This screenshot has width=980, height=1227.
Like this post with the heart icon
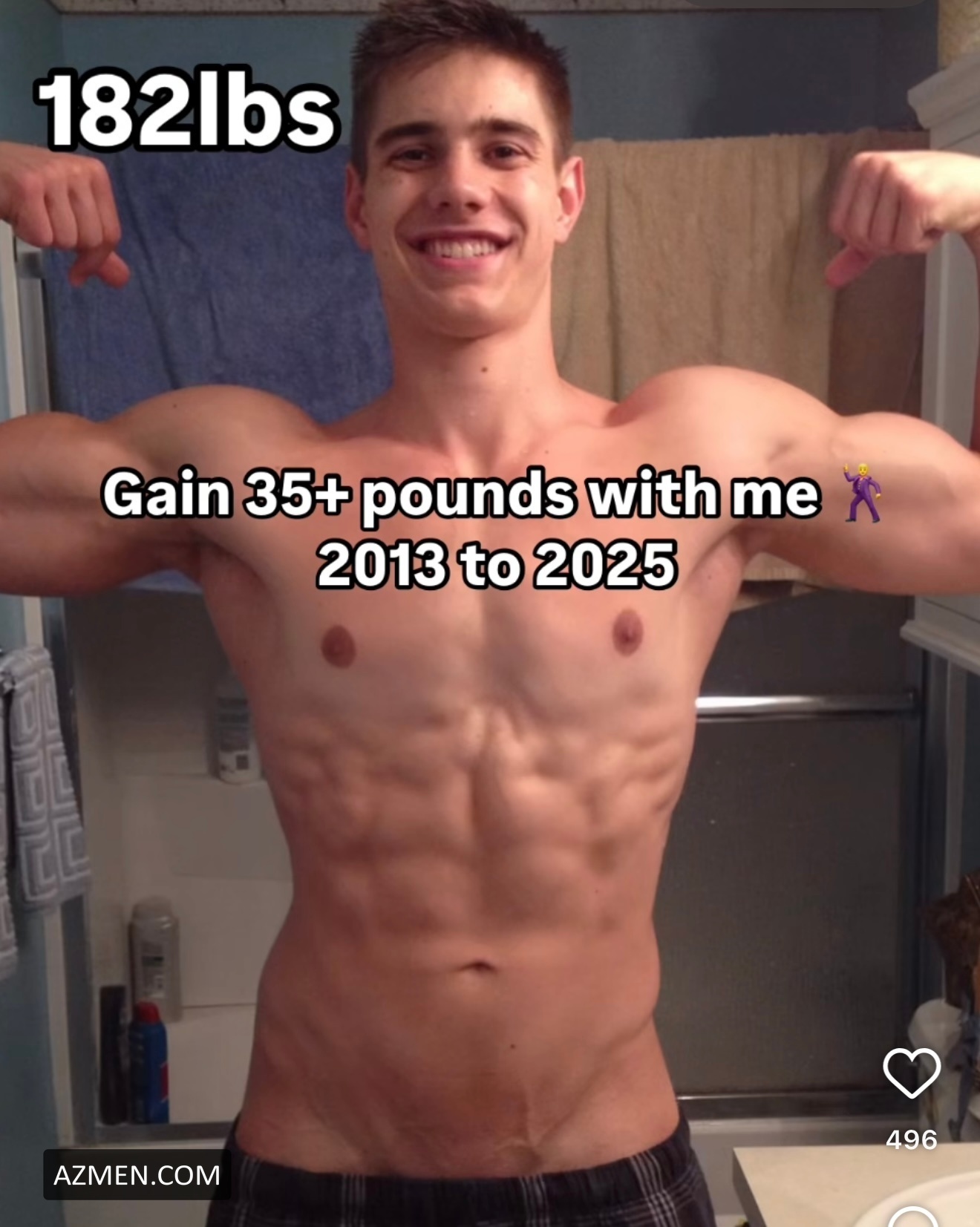click(911, 1073)
